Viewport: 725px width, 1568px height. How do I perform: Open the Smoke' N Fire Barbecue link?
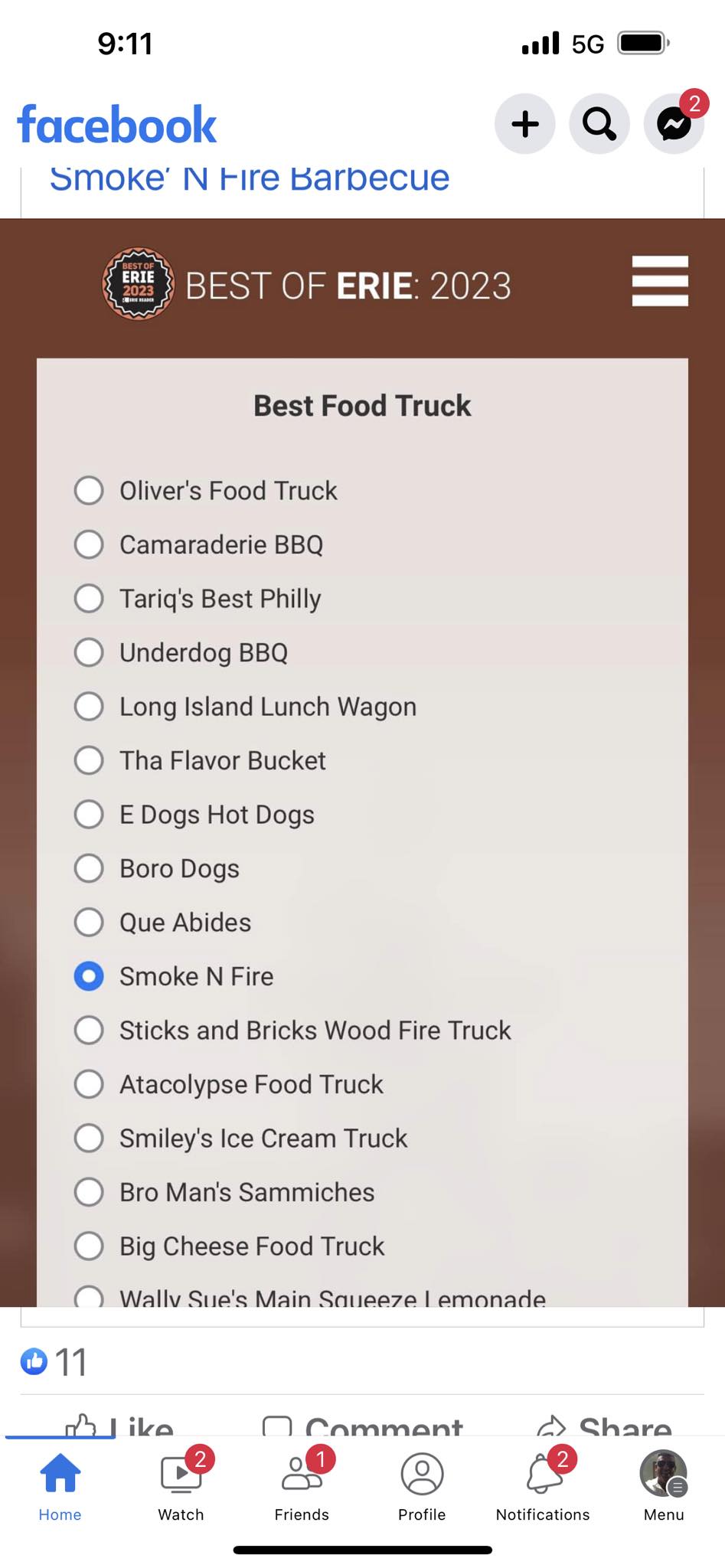(x=249, y=180)
